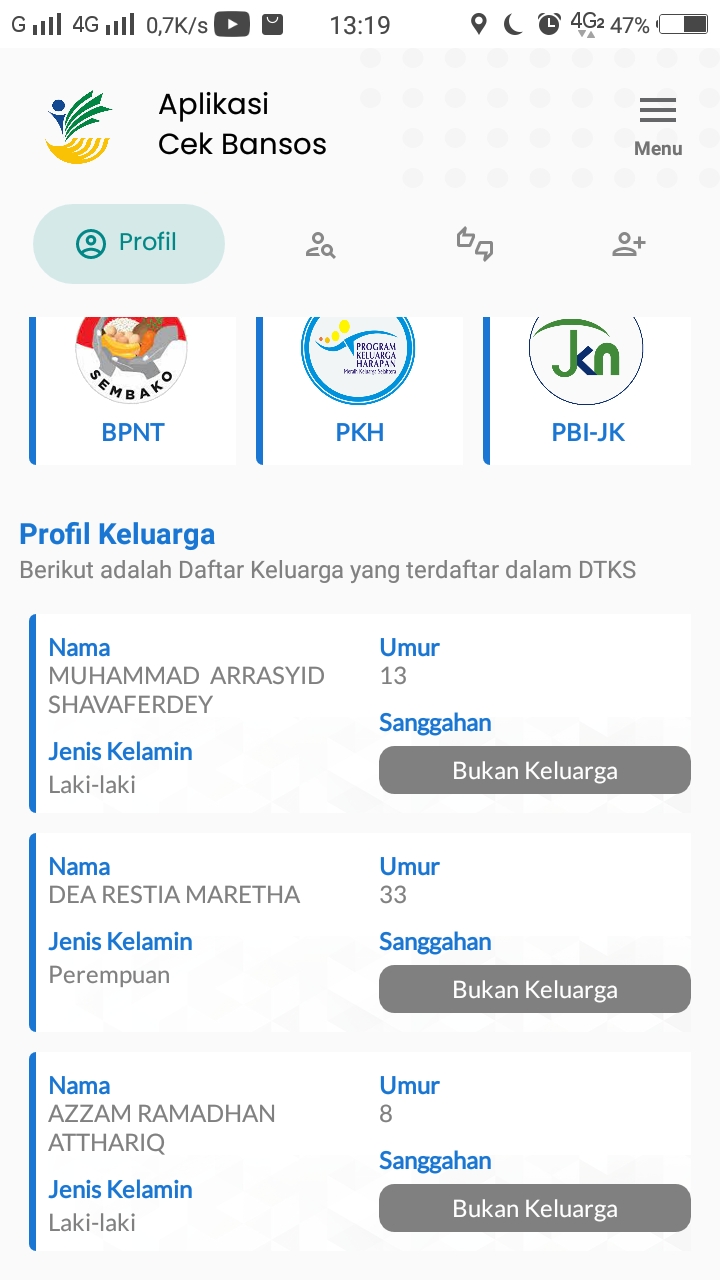720x1280 pixels.
Task: Go to the add person tab
Action: 629,244
